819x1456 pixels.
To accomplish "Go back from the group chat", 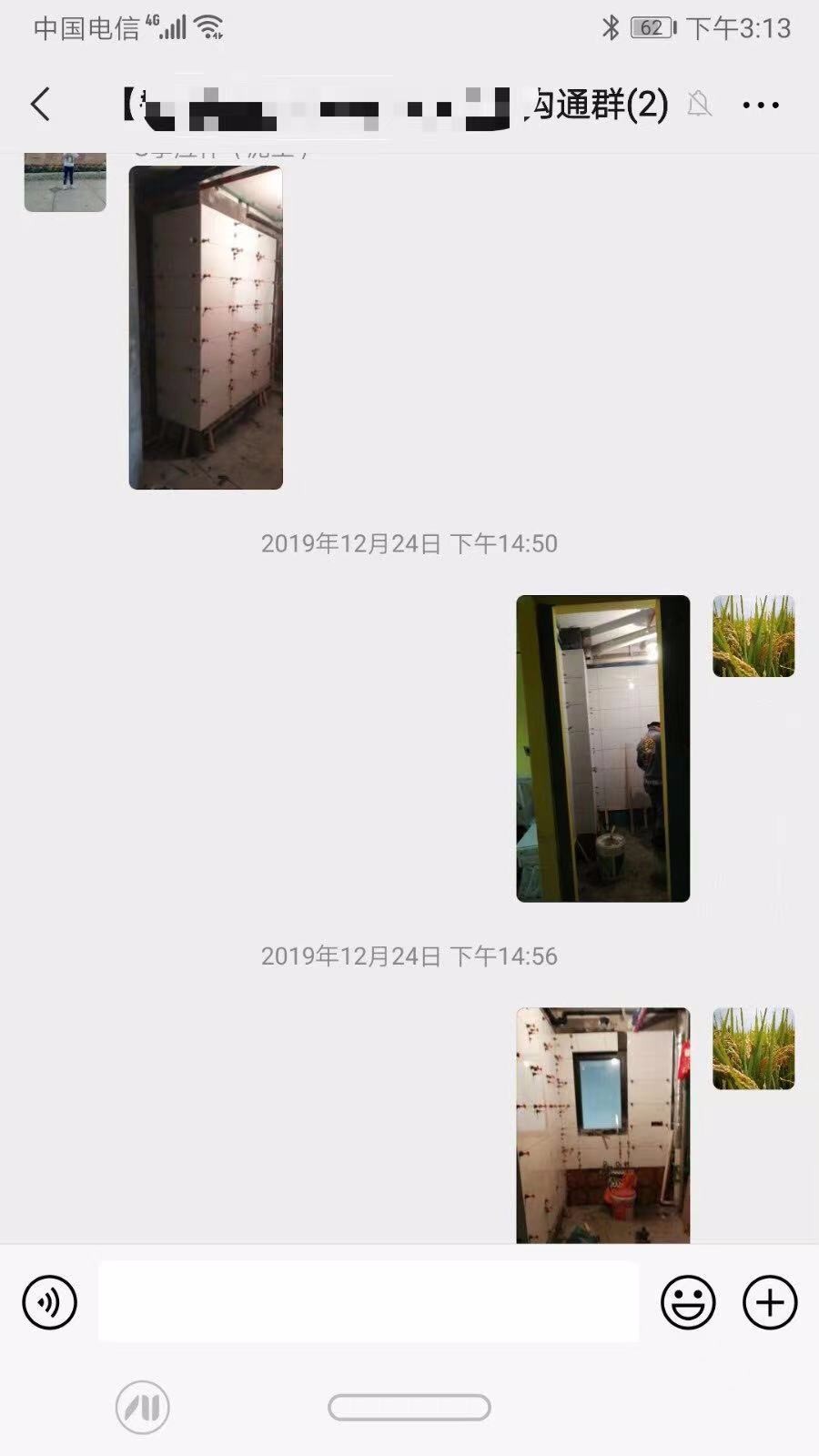I will pyautogui.click(x=40, y=105).
